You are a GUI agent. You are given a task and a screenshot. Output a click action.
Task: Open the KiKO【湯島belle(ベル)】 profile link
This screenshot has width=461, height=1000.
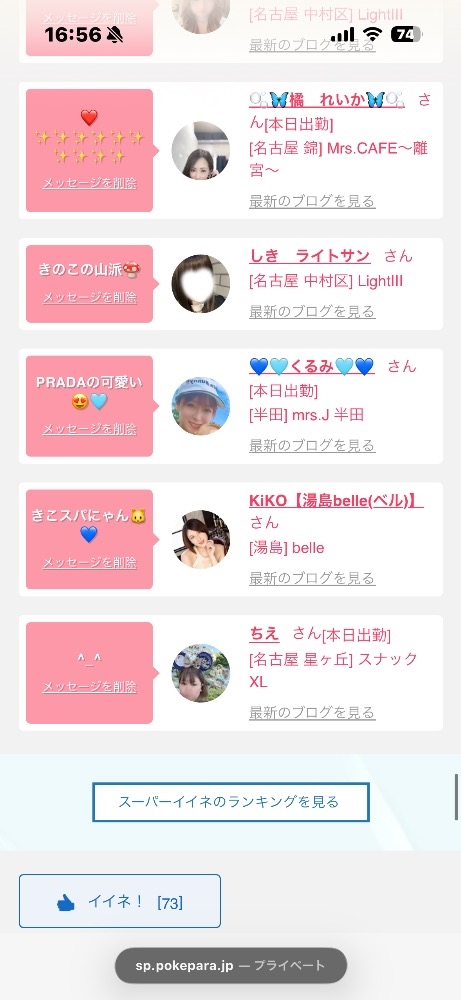pyautogui.click(x=336, y=501)
